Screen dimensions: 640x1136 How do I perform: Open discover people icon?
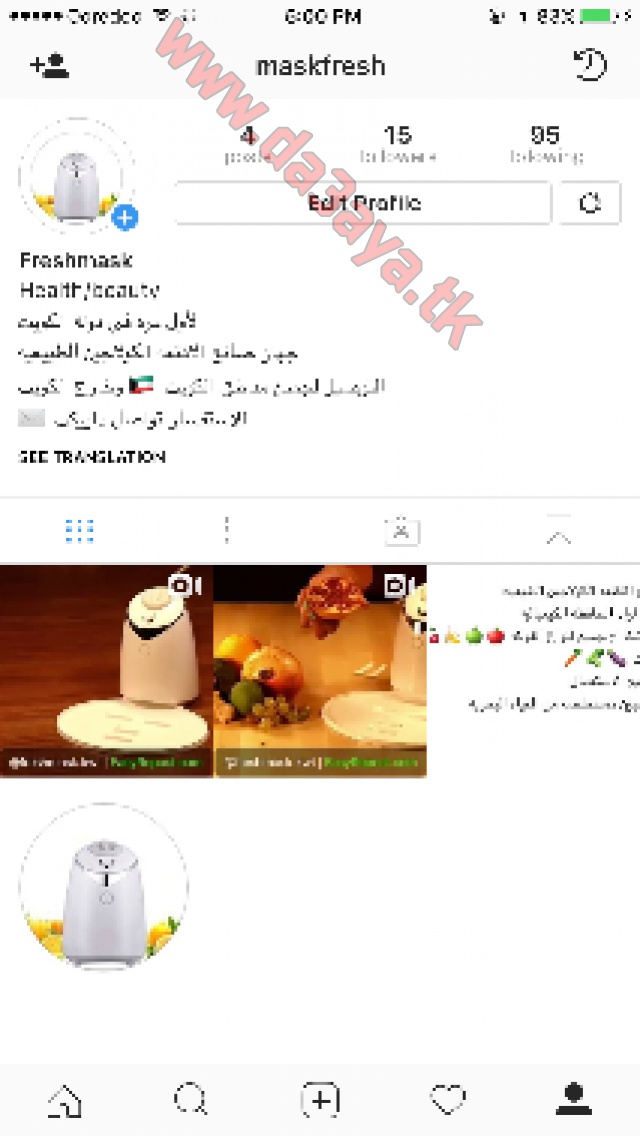point(49,65)
